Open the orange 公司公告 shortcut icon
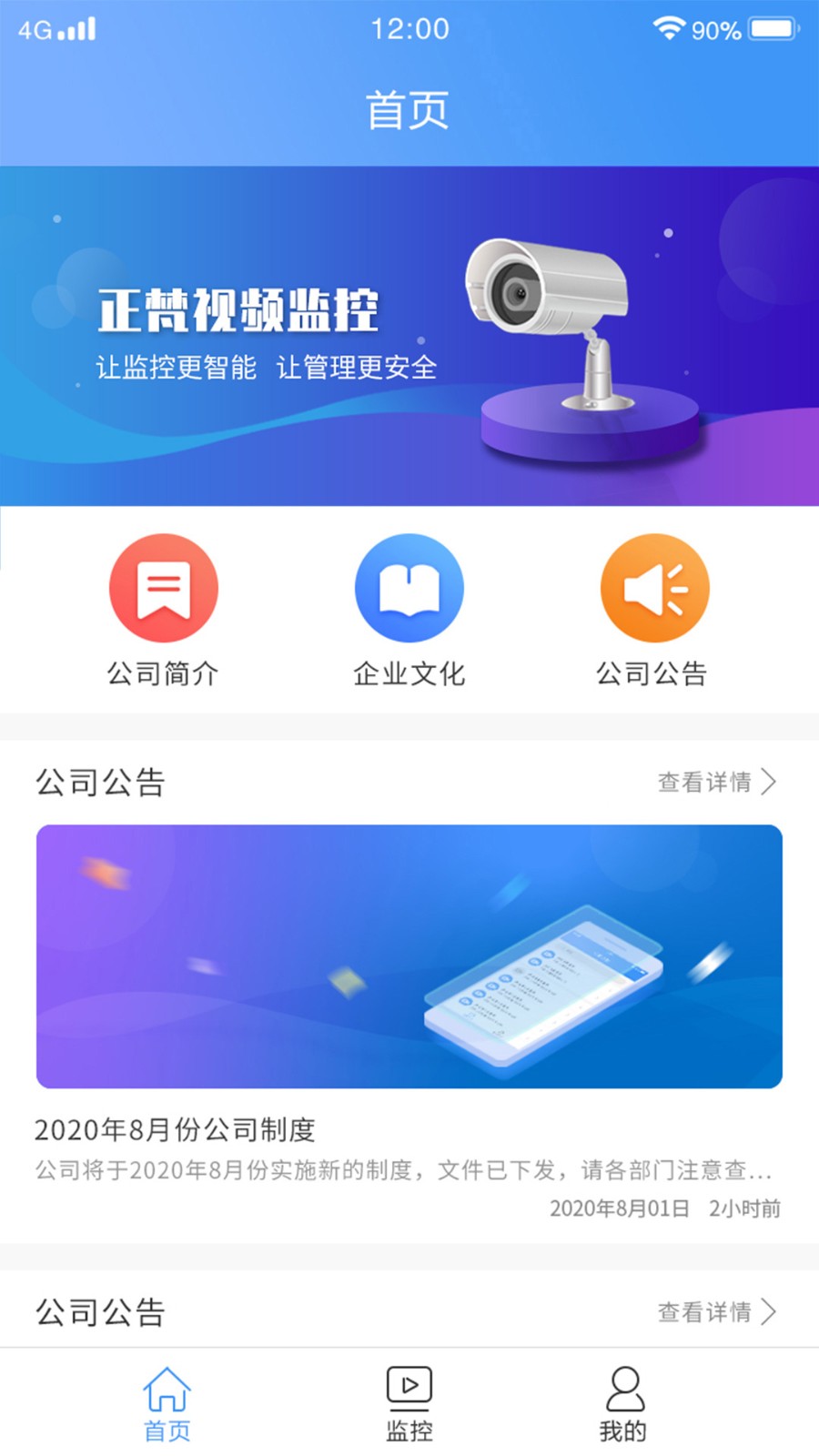 click(654, 588)
